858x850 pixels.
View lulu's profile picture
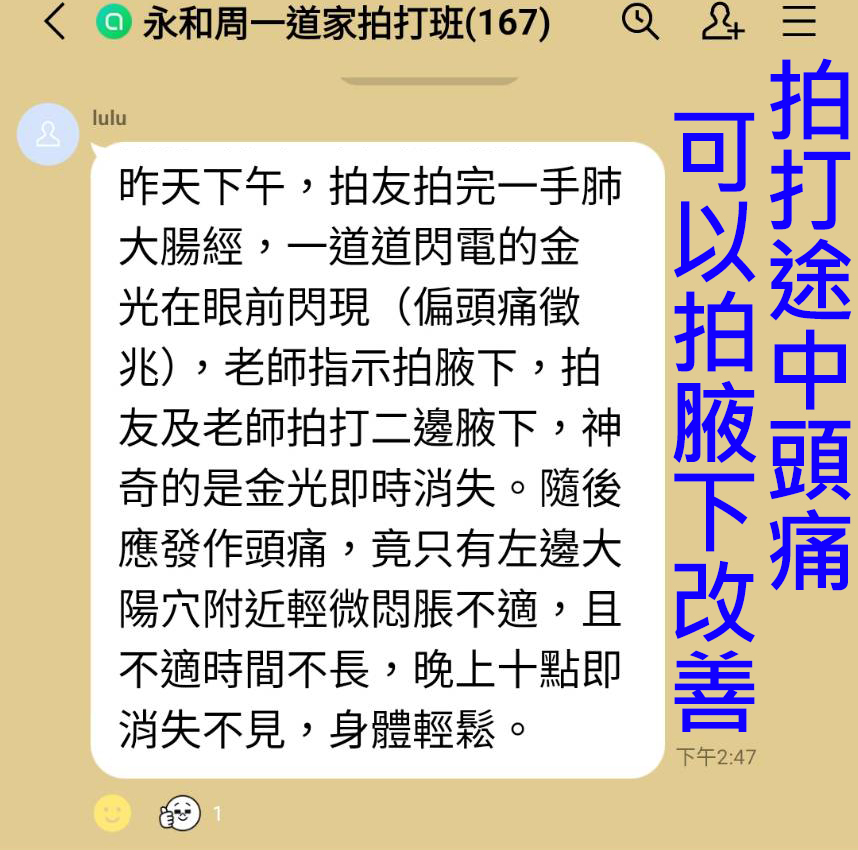48,135
